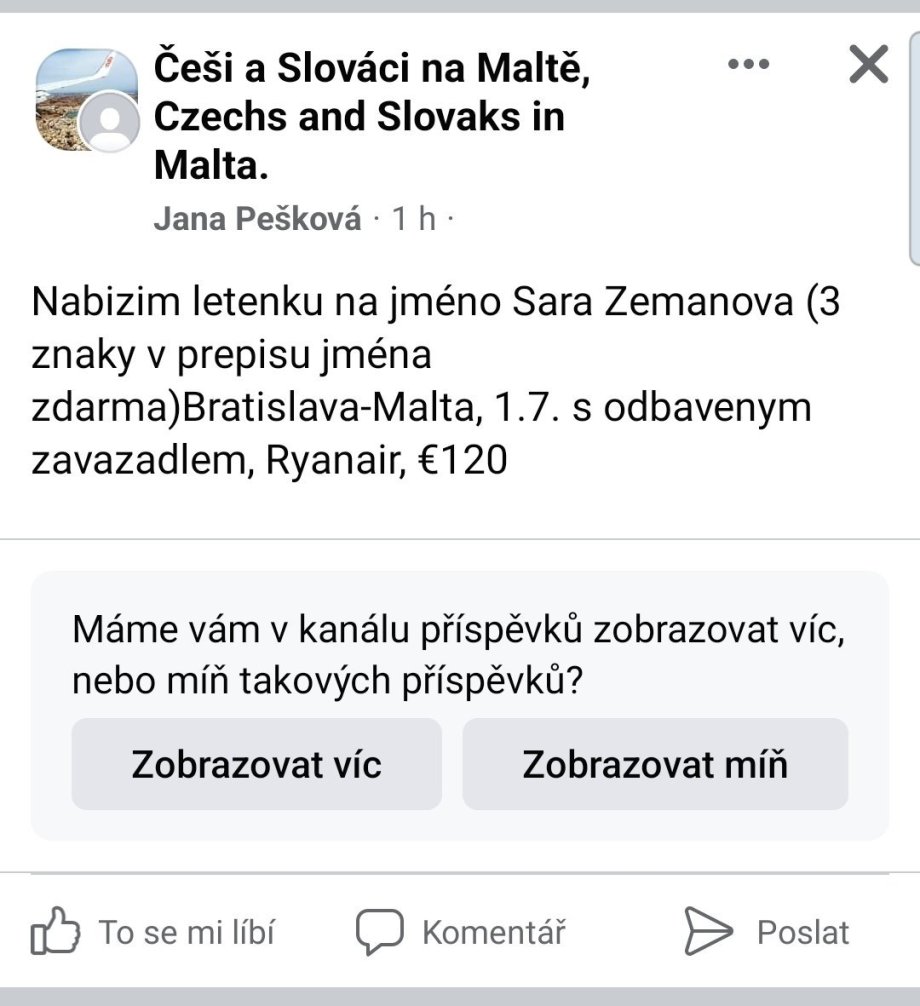Image resolution: width=920 pixels, height=1006 pixels.
Task: Like the post with To se mi líbí
Action: click(x=153, y=932)
